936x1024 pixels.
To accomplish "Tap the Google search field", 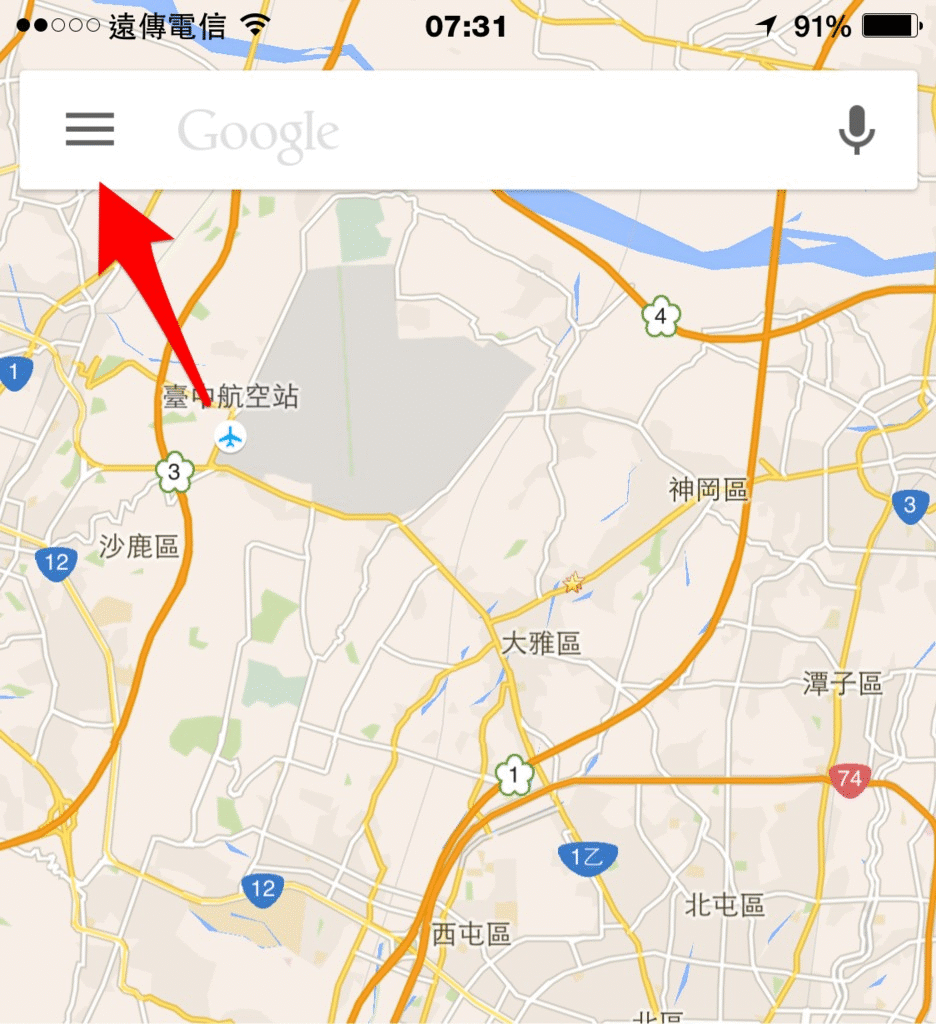I will click(480, 132).
